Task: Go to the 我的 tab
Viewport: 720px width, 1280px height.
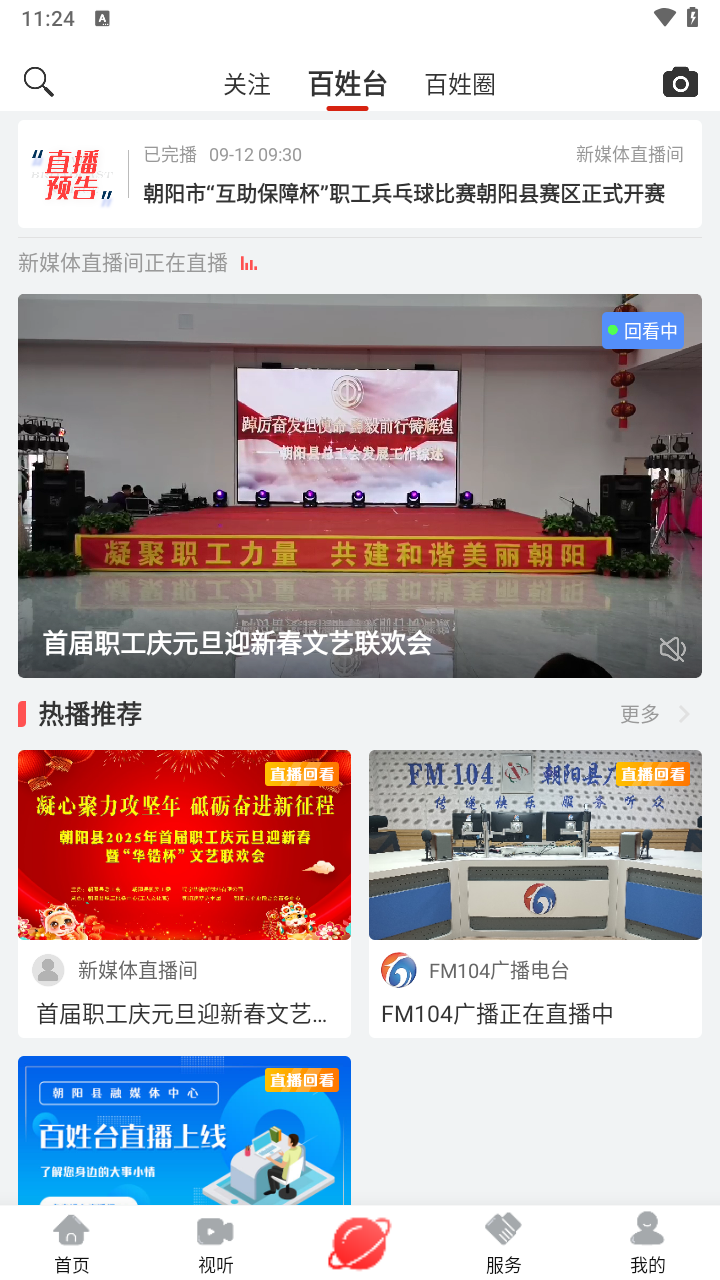Action: (x=648, y=1244)
